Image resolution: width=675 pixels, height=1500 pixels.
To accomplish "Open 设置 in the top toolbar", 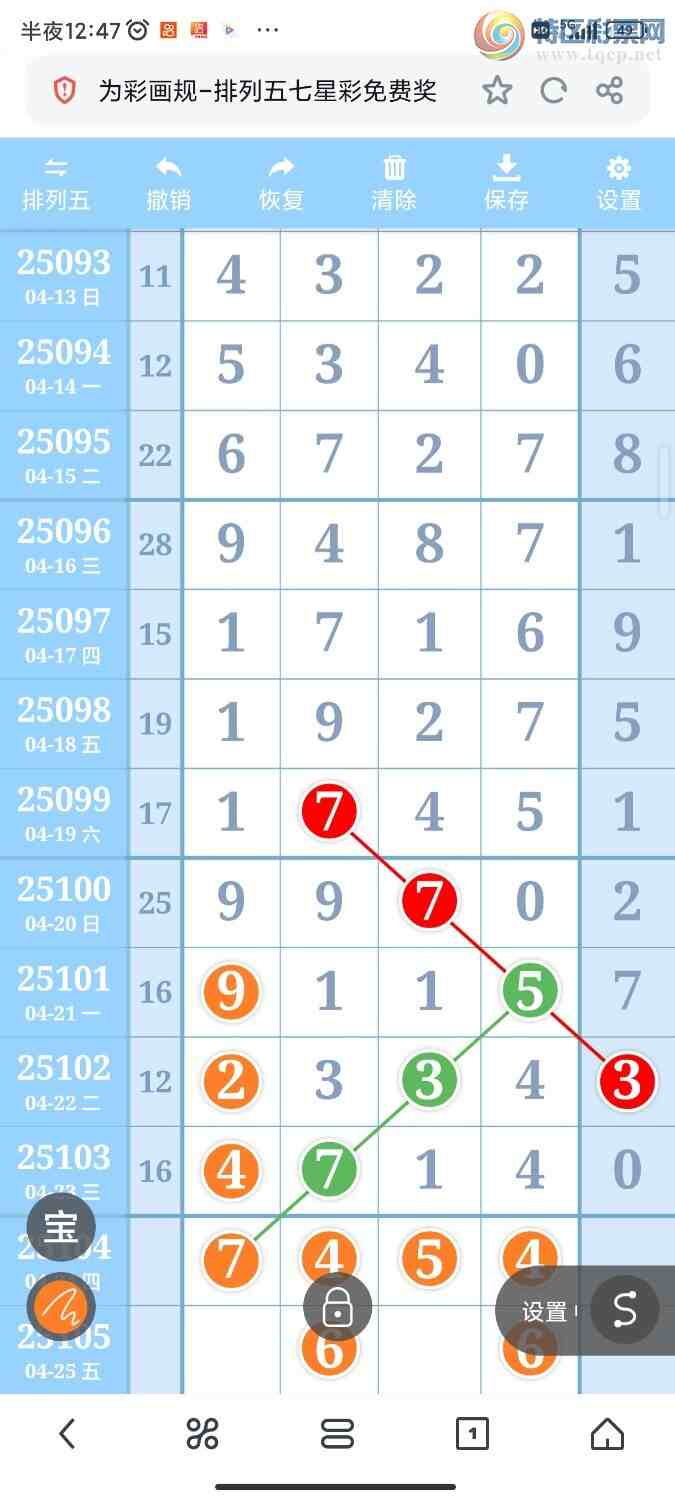I will tap(619, 184).
